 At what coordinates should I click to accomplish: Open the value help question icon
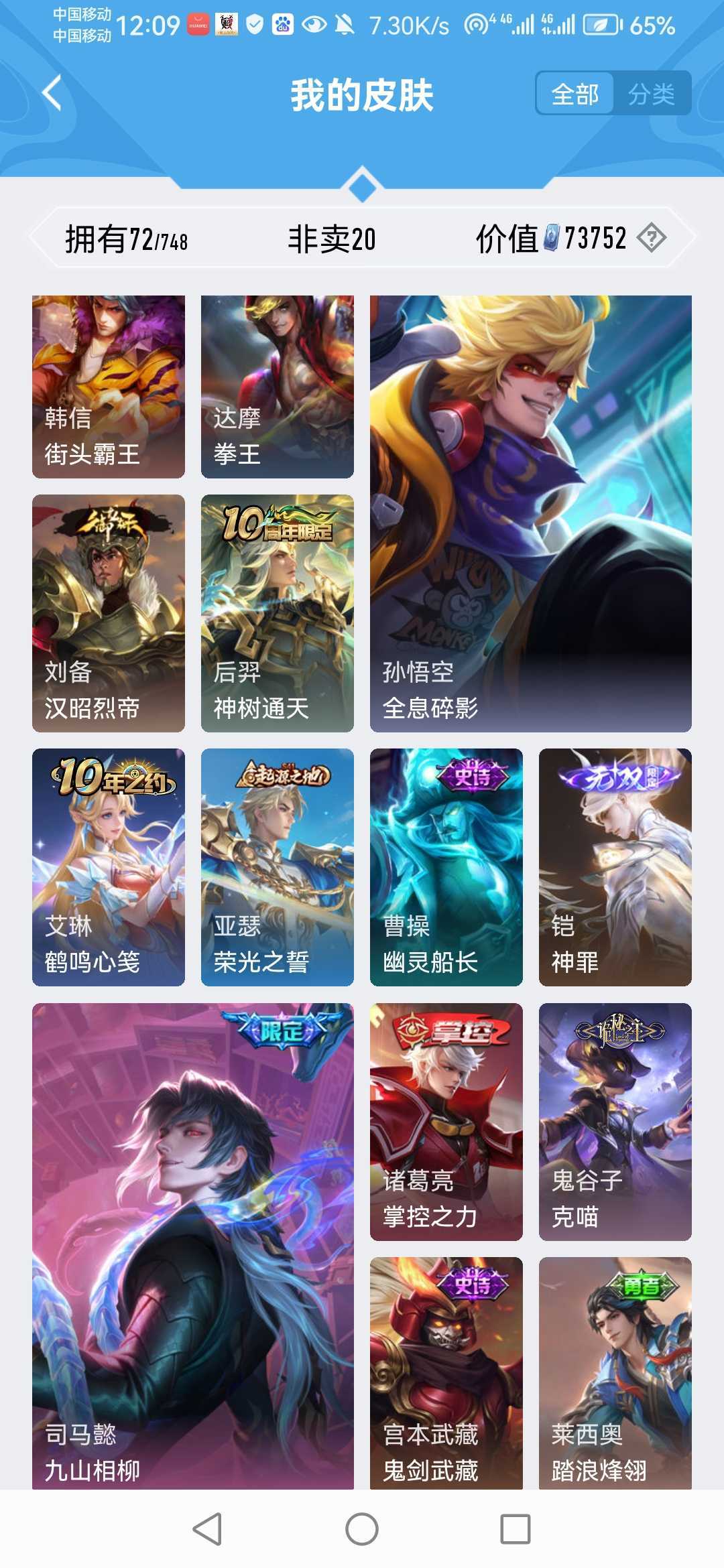tap(651, 238)
